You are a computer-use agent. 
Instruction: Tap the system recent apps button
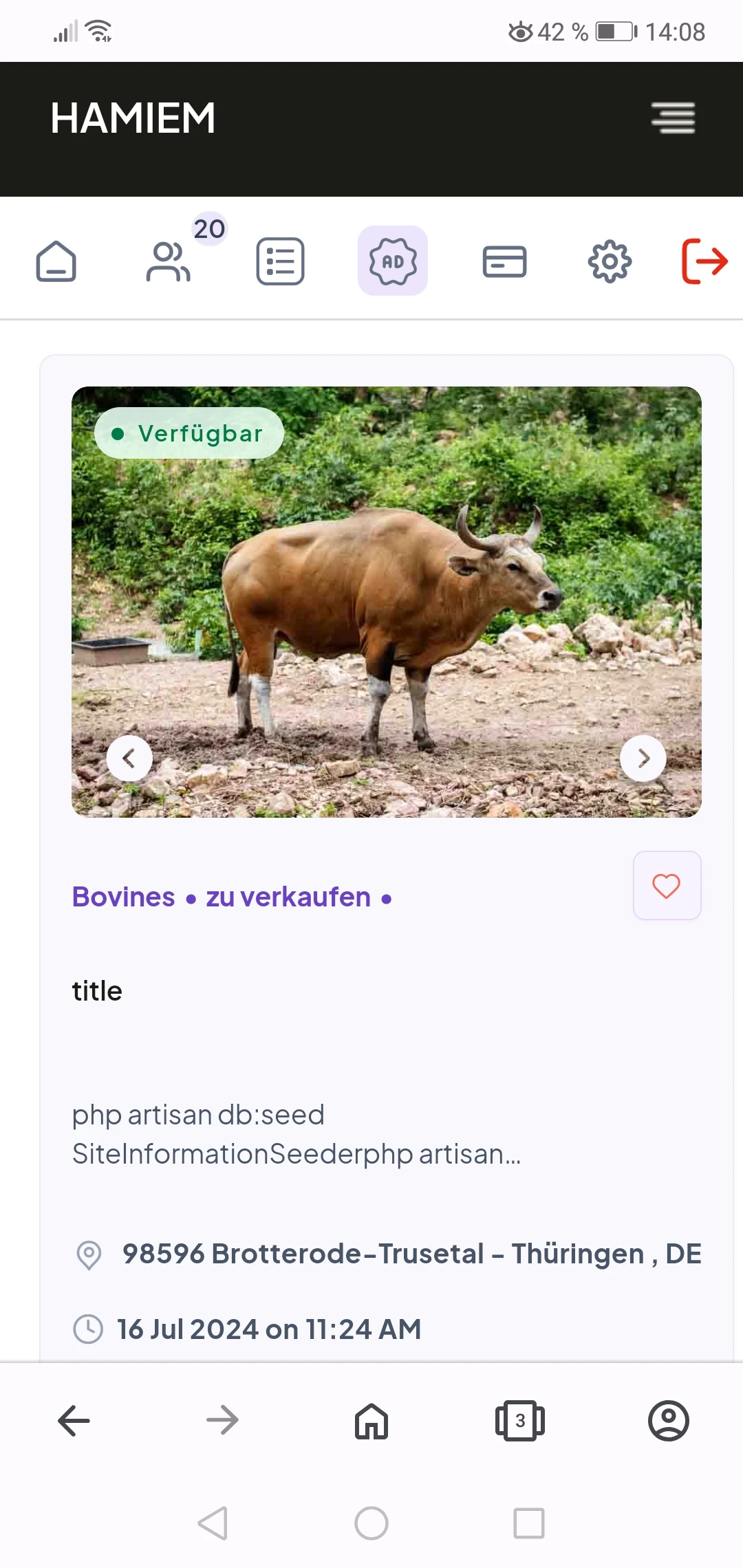pos(529,1523)
